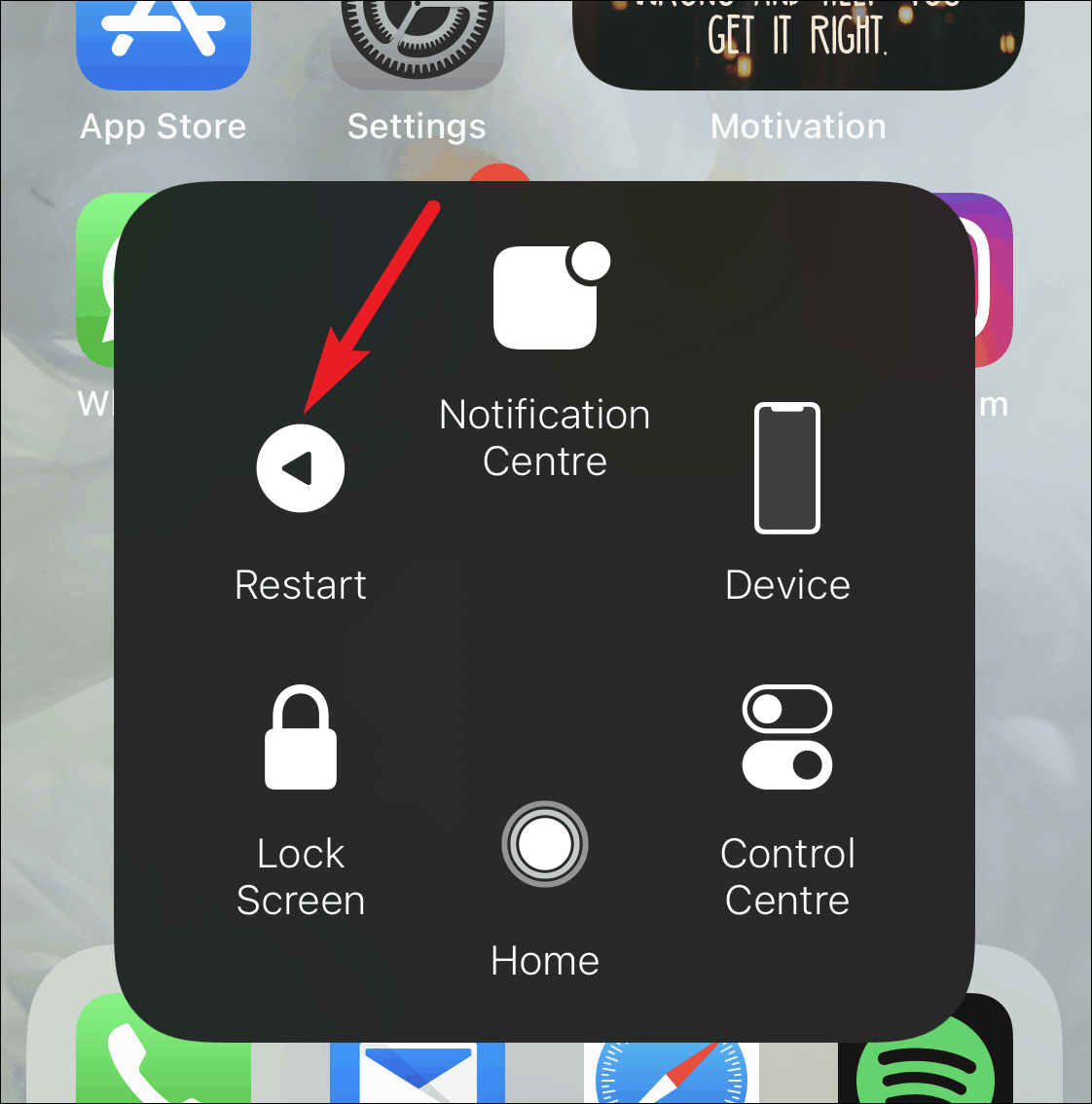This screenshot has width=1092, height=1104.
Task: Tap Restart in the AssistiveTouch menu
Action: (x=301, y=469)
